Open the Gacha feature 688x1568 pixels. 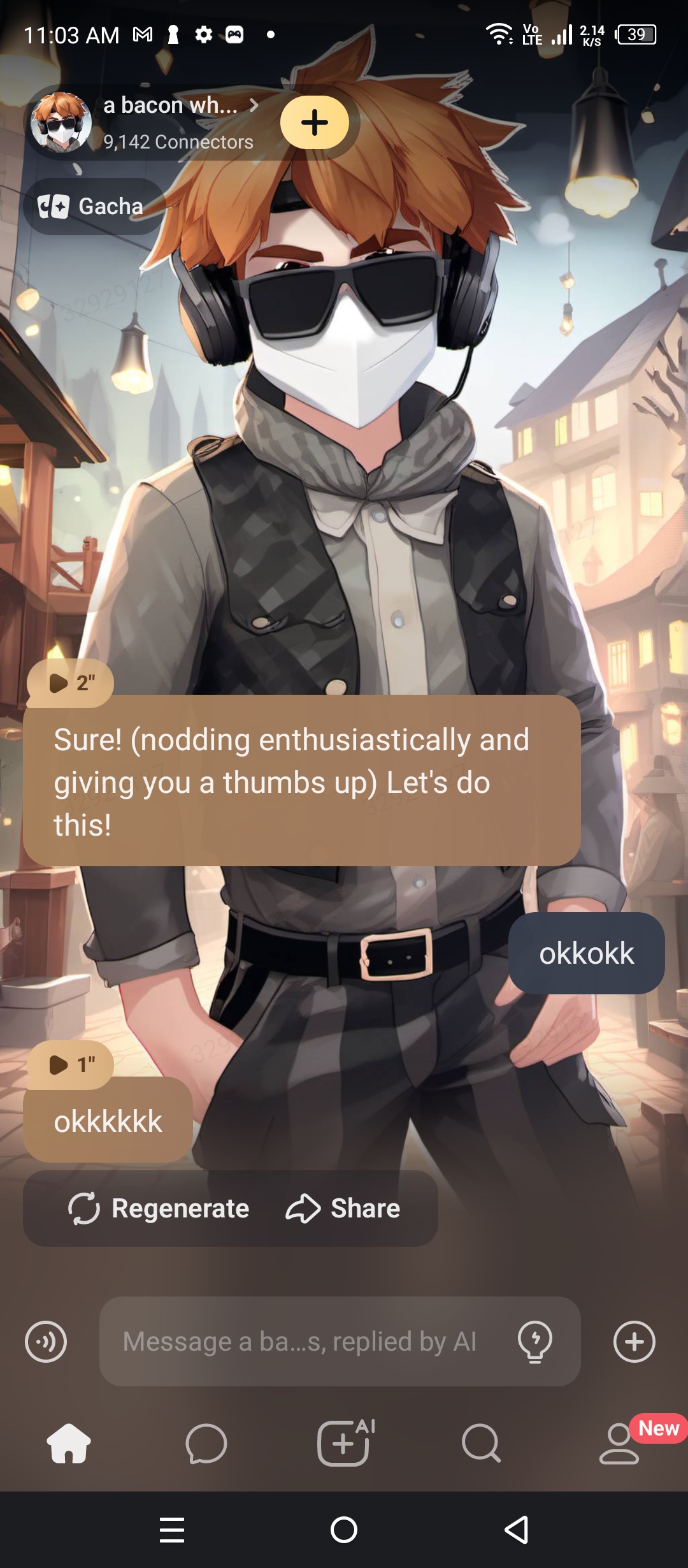(92, 207)
